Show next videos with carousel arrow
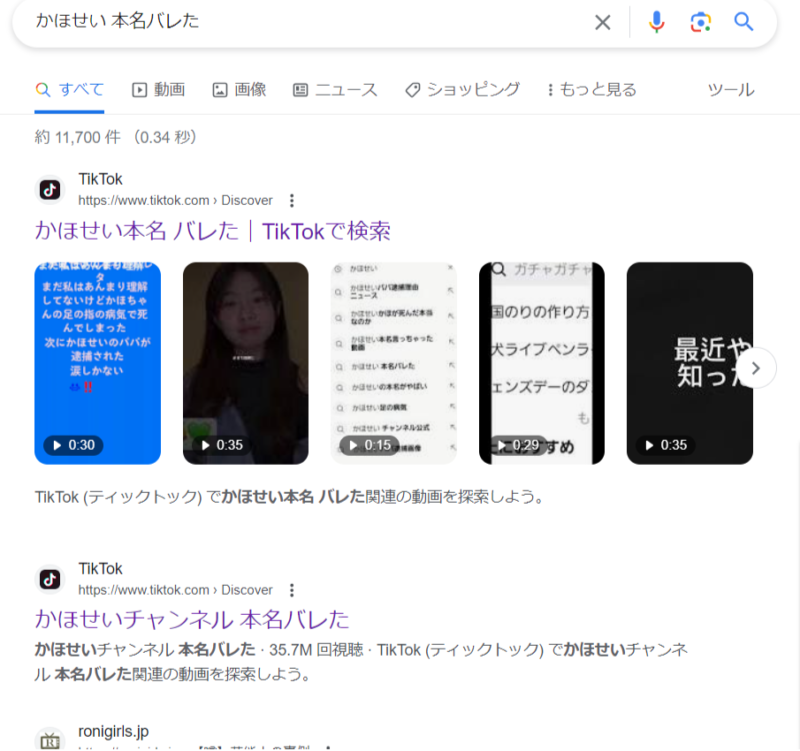The width and height of the screenshot is (800, 751). click(756, 368)
